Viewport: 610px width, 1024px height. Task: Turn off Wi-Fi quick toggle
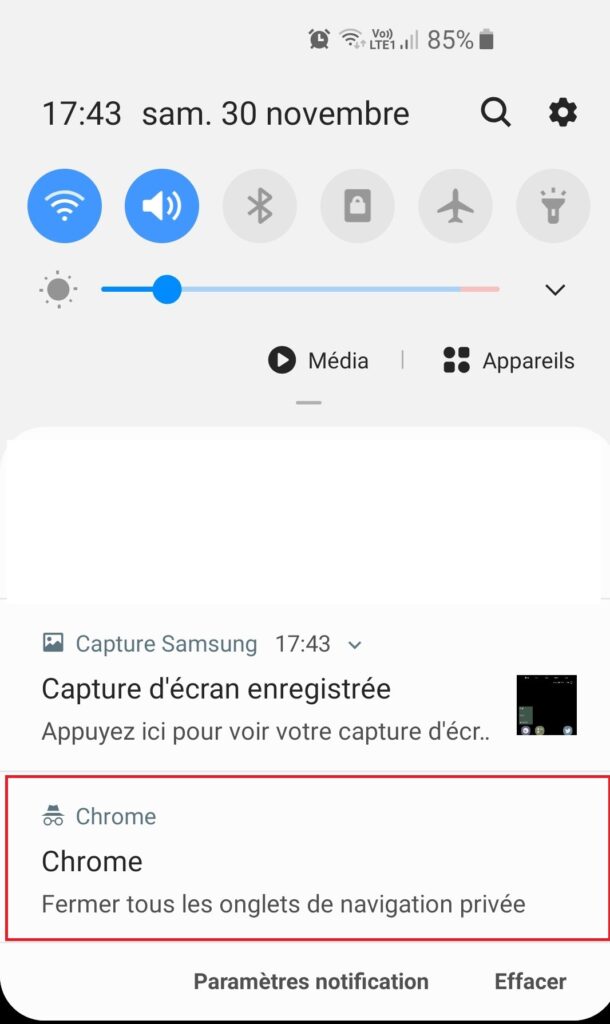click(x=64, y=207)
